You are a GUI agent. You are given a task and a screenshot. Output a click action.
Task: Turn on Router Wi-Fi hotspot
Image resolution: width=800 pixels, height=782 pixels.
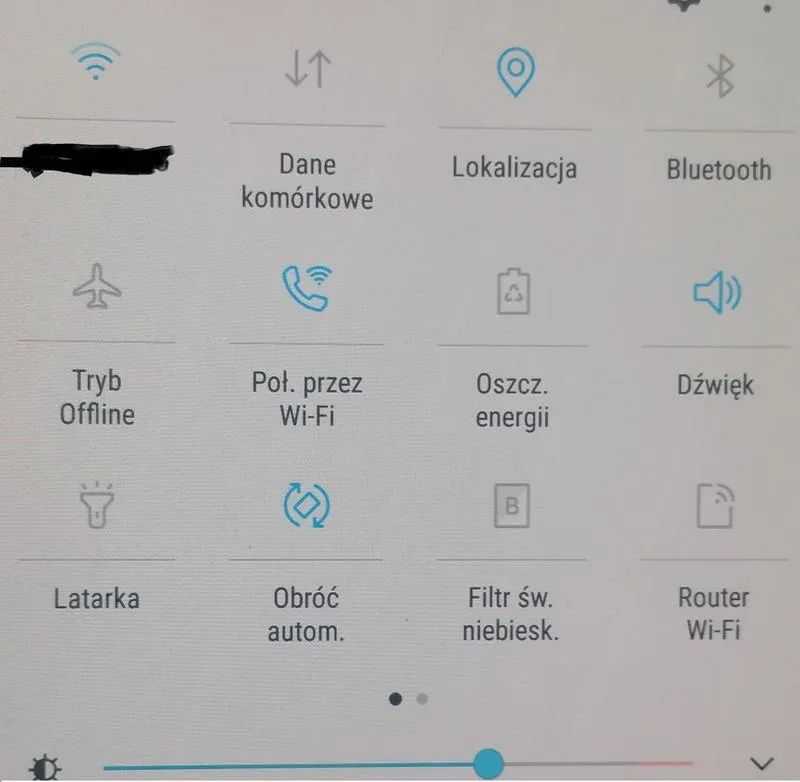[x=714, y=507]
